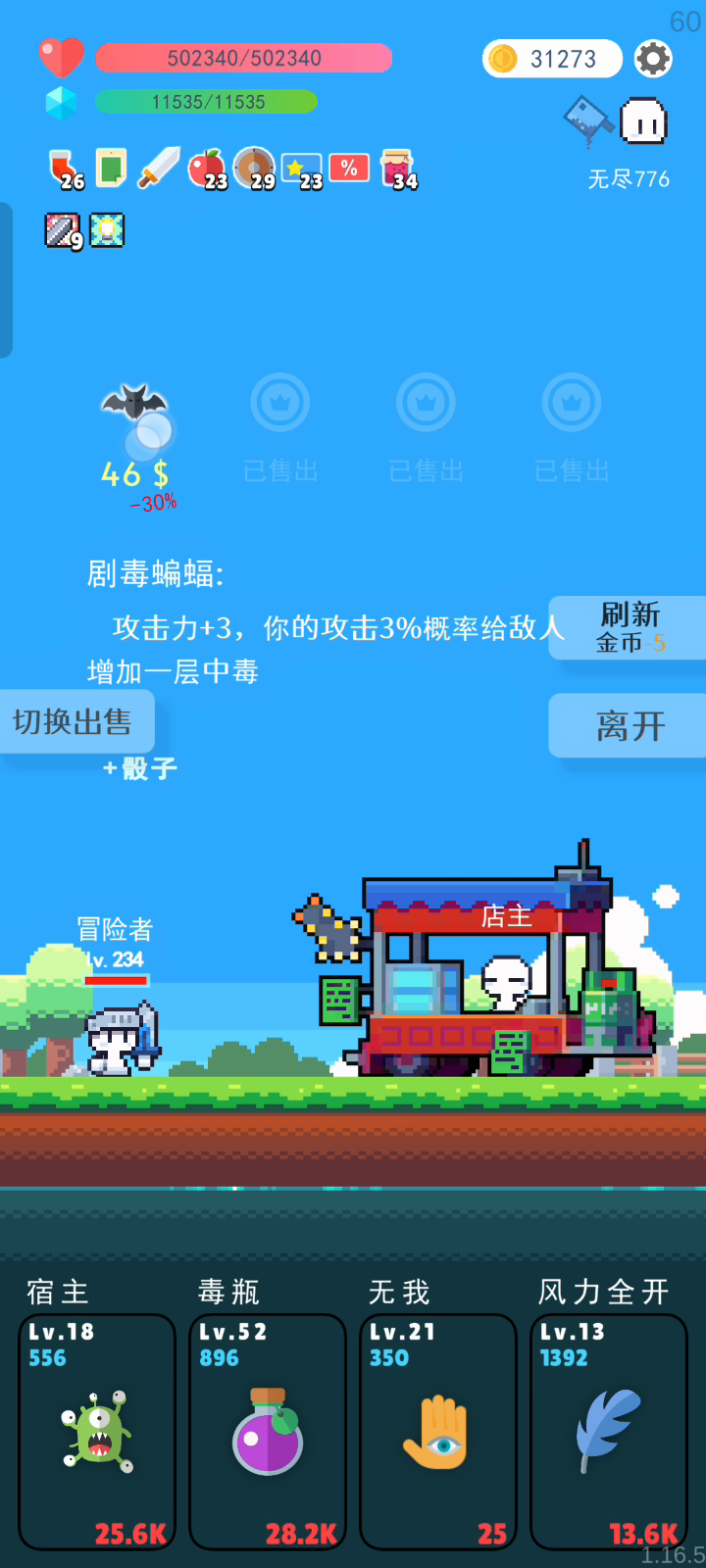The height and width of the screenshot is (1568, 706).
Task: Tap the sword buff icon
Action: click(x=159, y=168)
